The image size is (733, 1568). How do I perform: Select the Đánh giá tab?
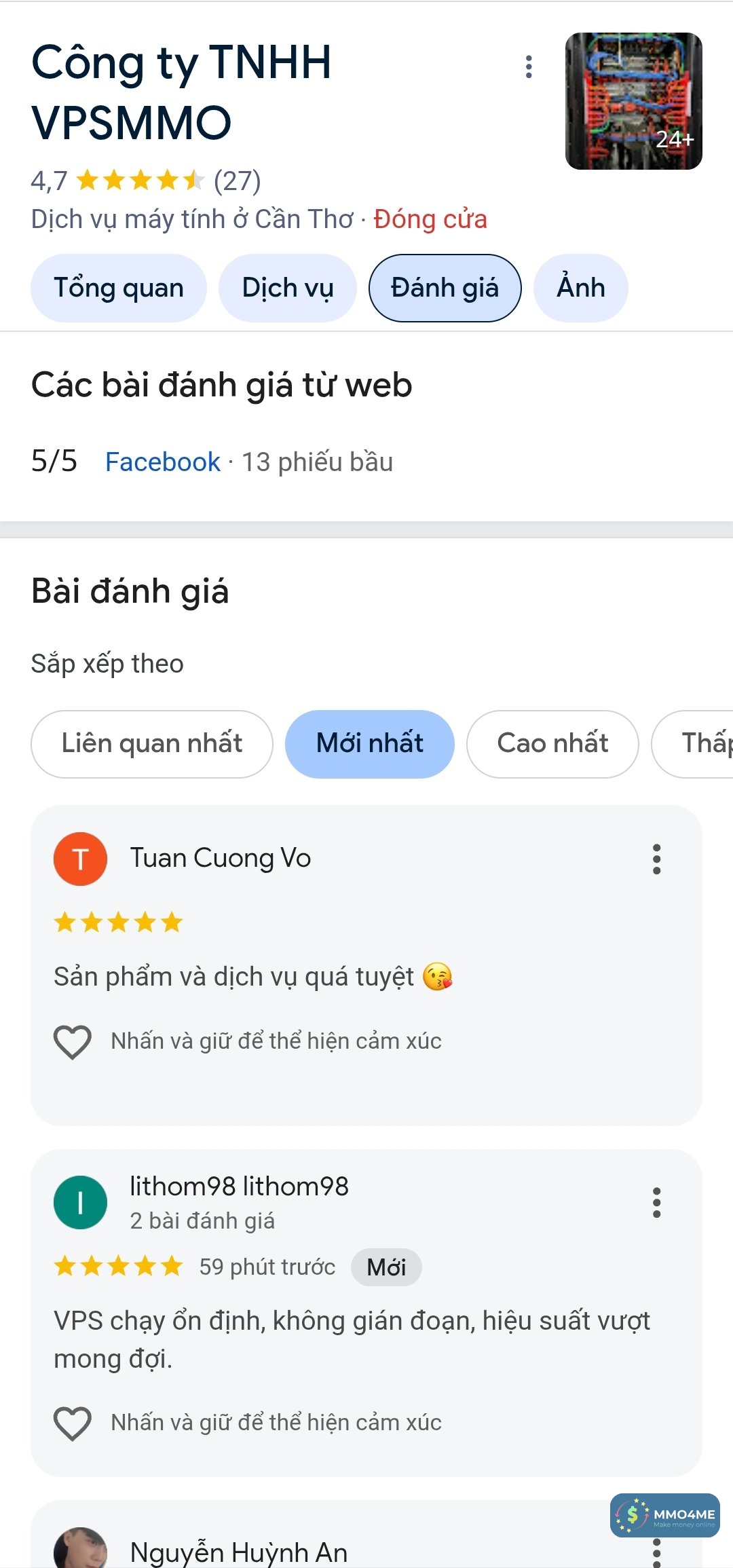pos(445,288)
